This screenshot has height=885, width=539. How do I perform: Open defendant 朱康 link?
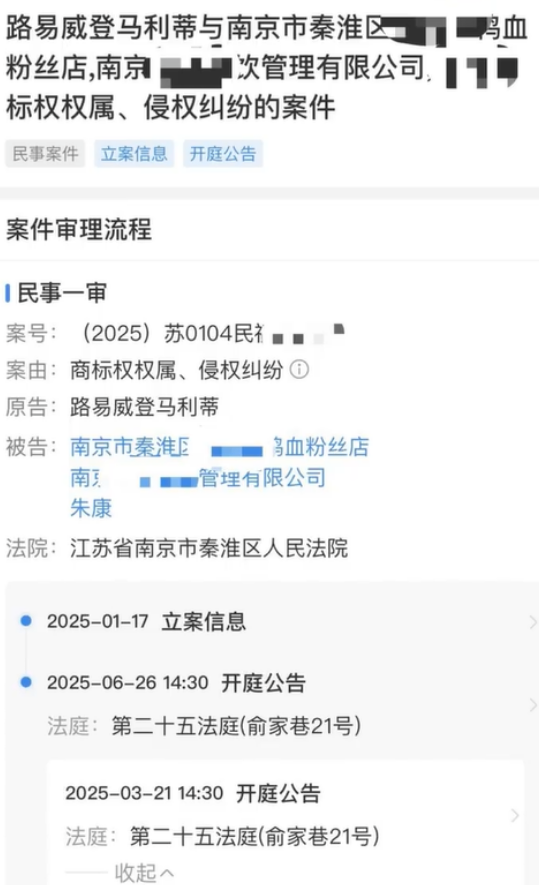91,508
